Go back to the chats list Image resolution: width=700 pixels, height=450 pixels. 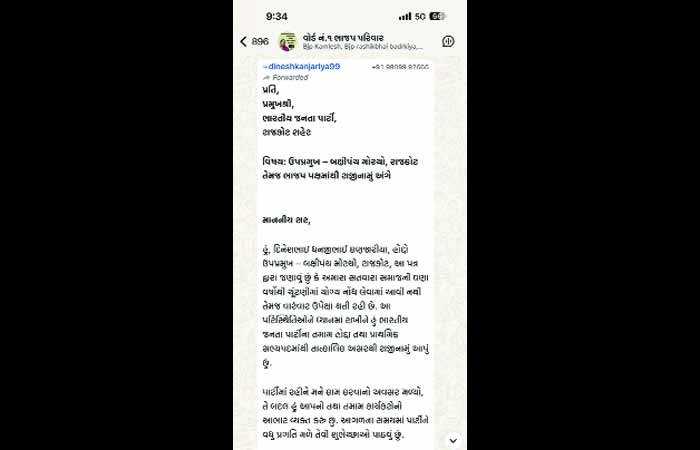245,41
